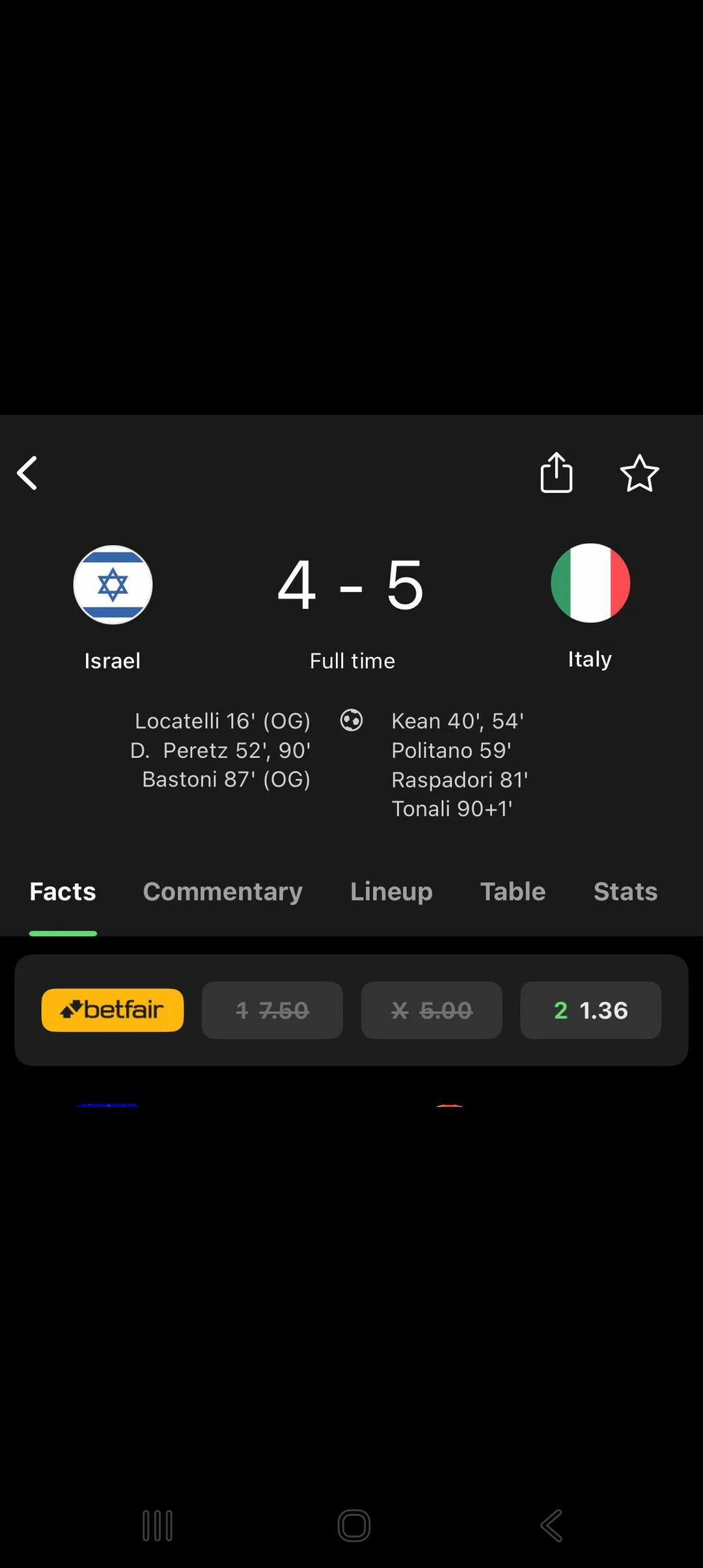This screenshot has height=1568, width=703.
Task: Share this match result
Action: point(557,473)
